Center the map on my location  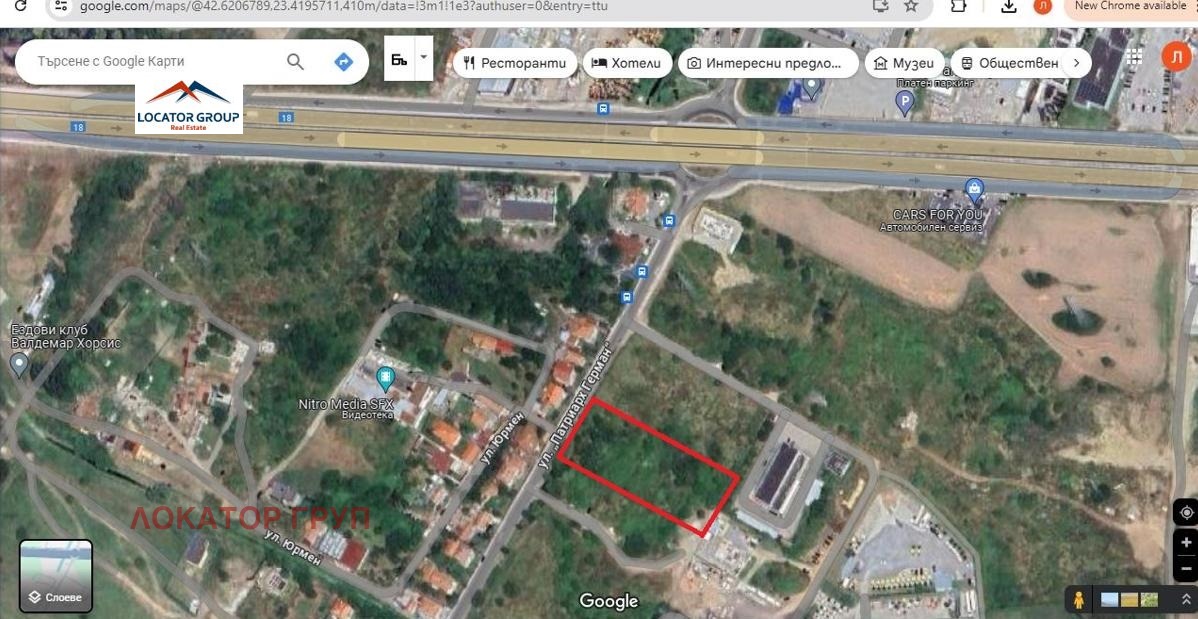click(1186, 512)
